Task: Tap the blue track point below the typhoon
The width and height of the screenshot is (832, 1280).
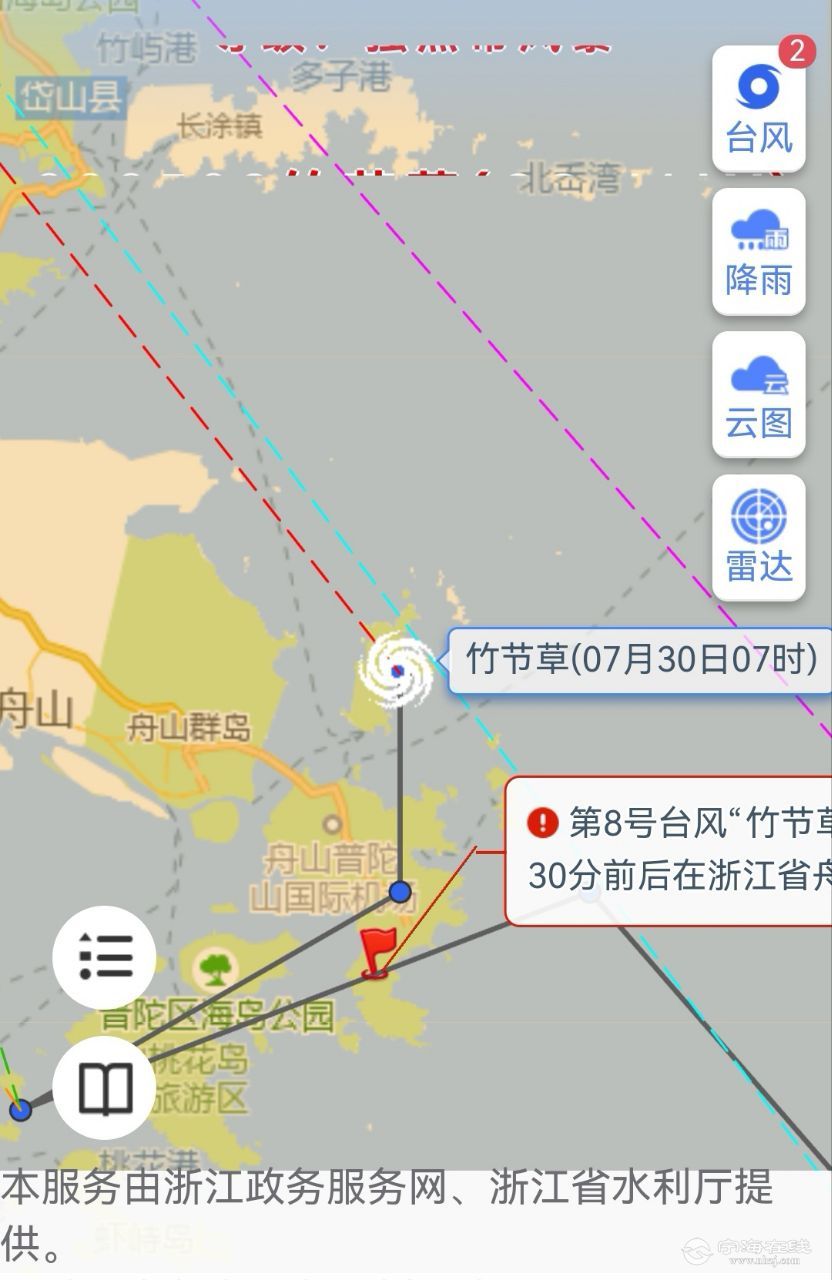Action: click(400, 891)
